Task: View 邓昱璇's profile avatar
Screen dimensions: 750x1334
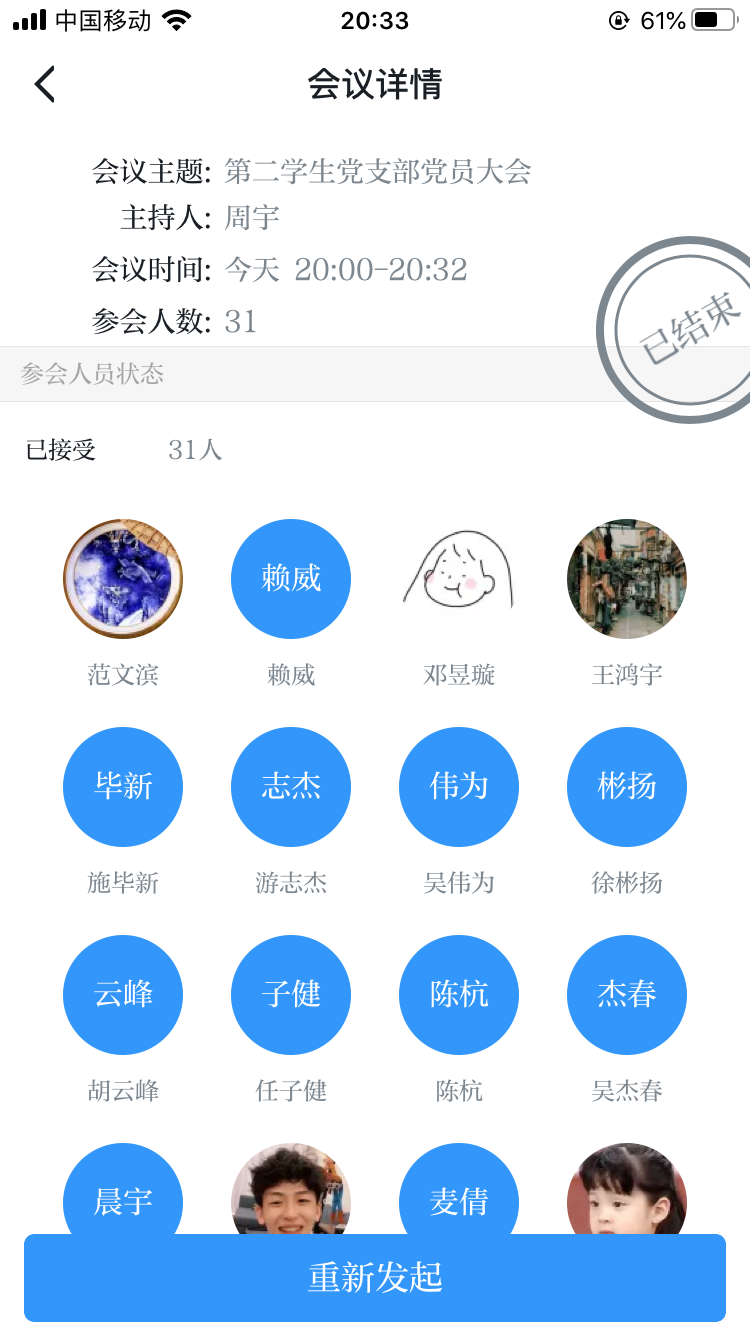Action: click(459, 579)
